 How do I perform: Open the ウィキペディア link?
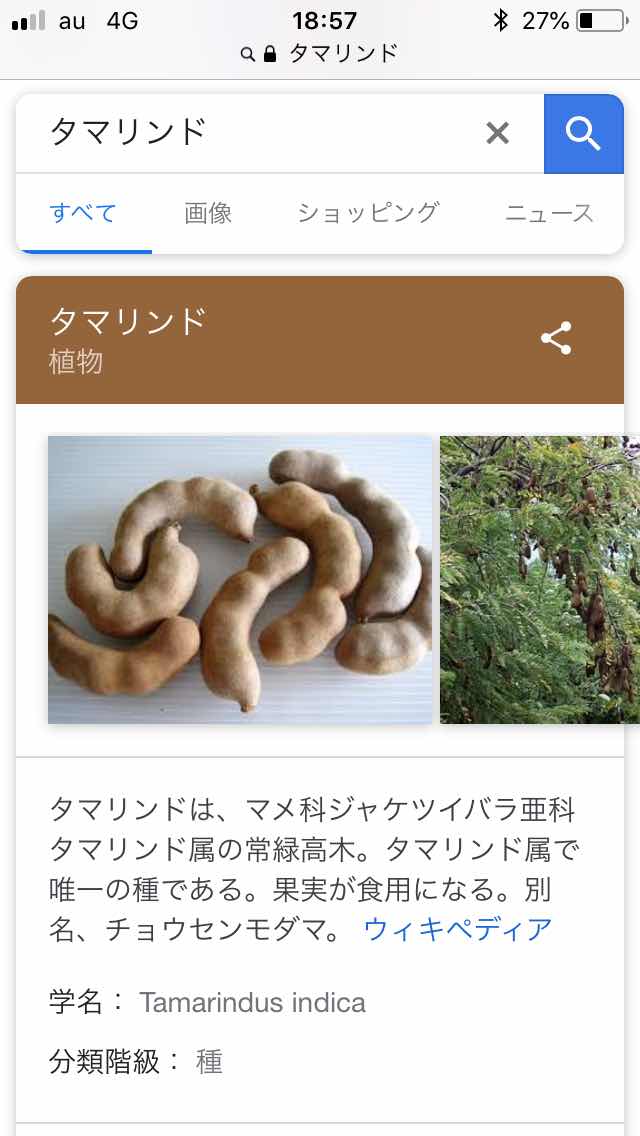tap(458, 929)
